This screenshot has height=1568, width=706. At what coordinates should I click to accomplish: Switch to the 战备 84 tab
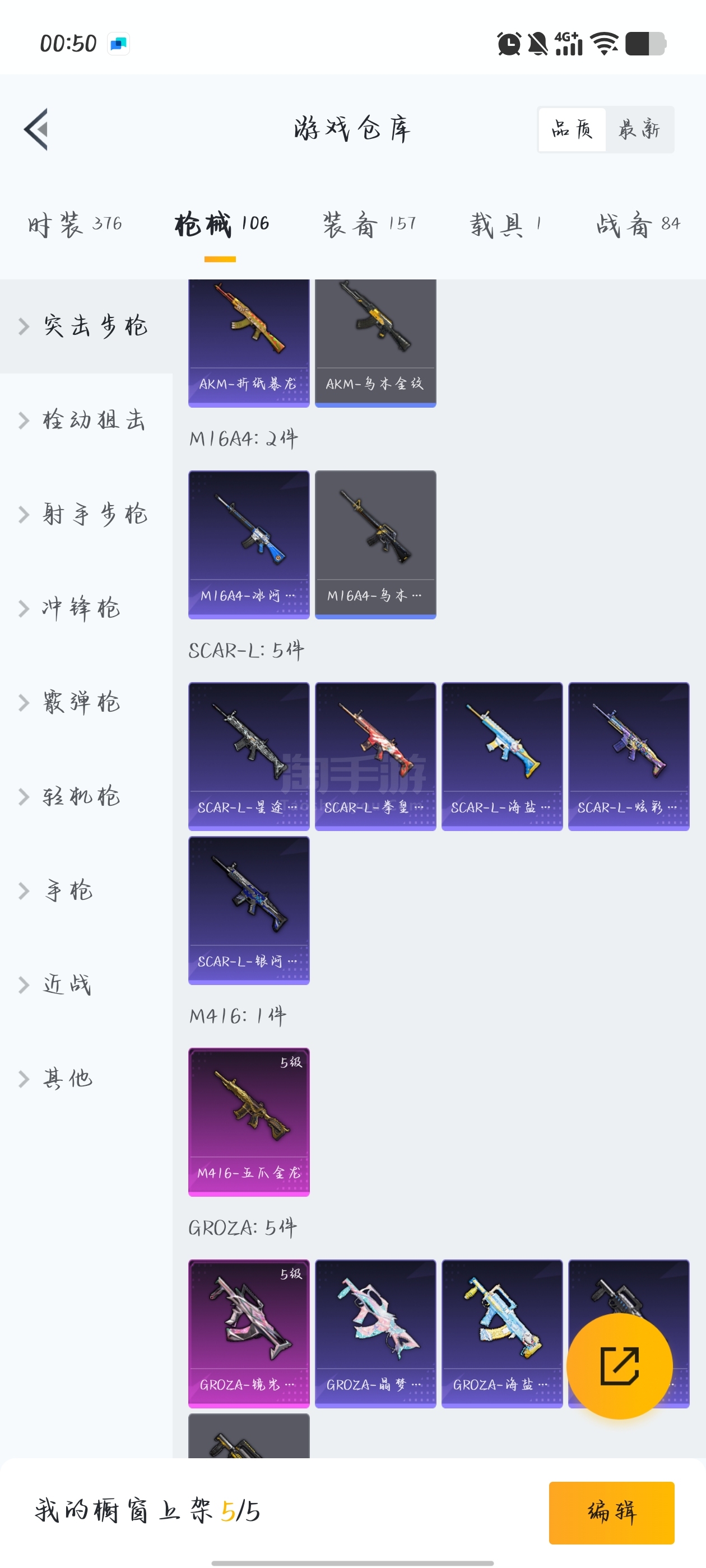point(637,225)
